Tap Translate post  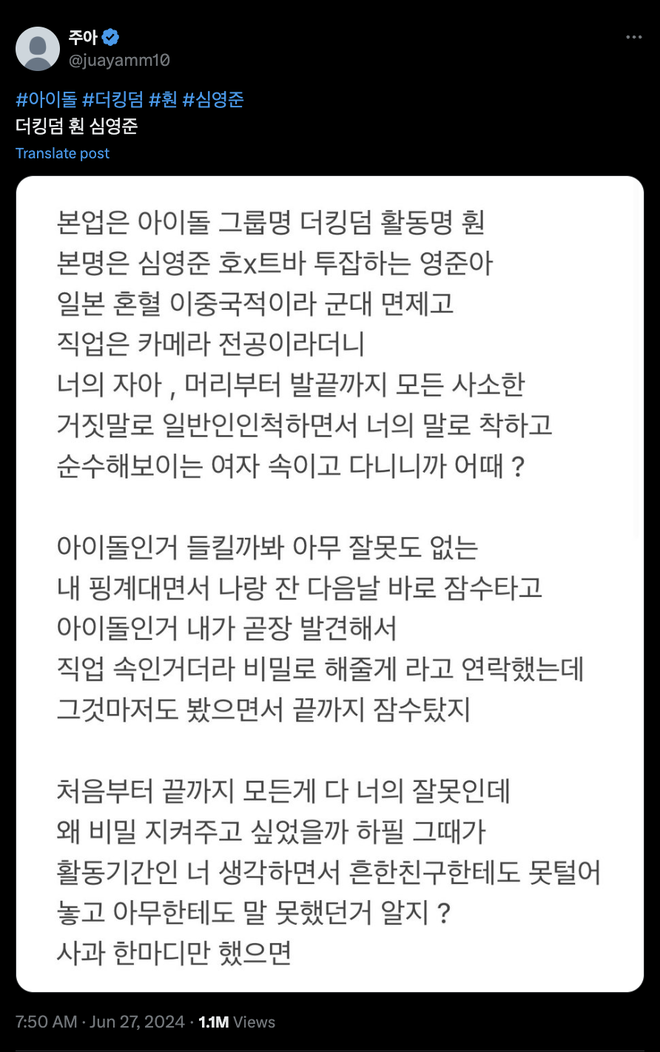click(x=62, y=153)
